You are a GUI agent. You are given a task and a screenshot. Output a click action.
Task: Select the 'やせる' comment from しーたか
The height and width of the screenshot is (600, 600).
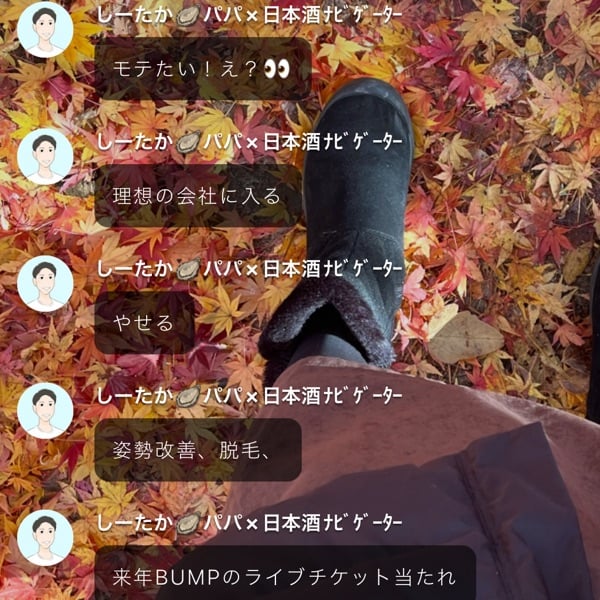[145, 324]
